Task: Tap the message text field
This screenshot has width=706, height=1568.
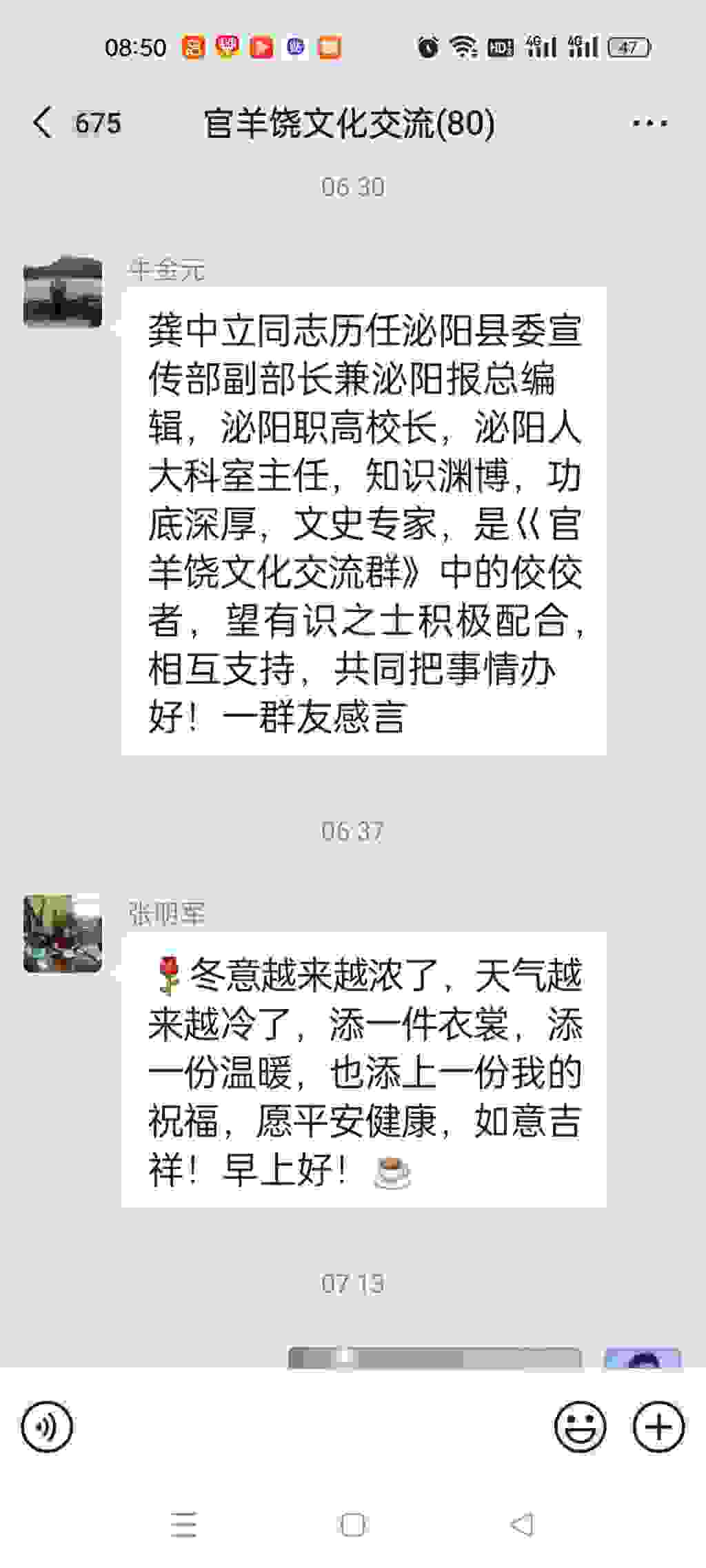Action: point(310,1426)
